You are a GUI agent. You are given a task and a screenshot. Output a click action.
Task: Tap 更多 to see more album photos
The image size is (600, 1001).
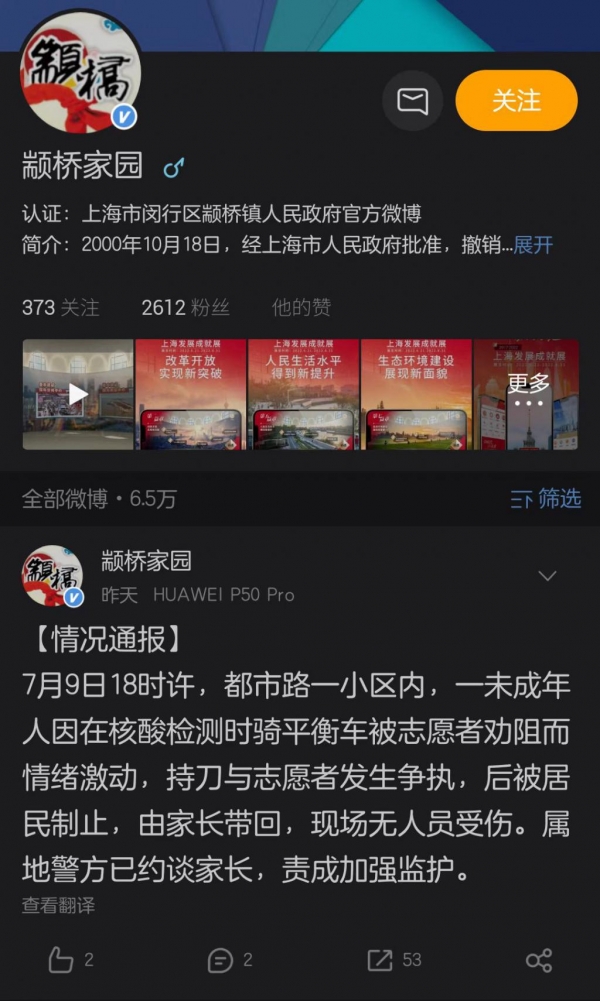point(527,390)
